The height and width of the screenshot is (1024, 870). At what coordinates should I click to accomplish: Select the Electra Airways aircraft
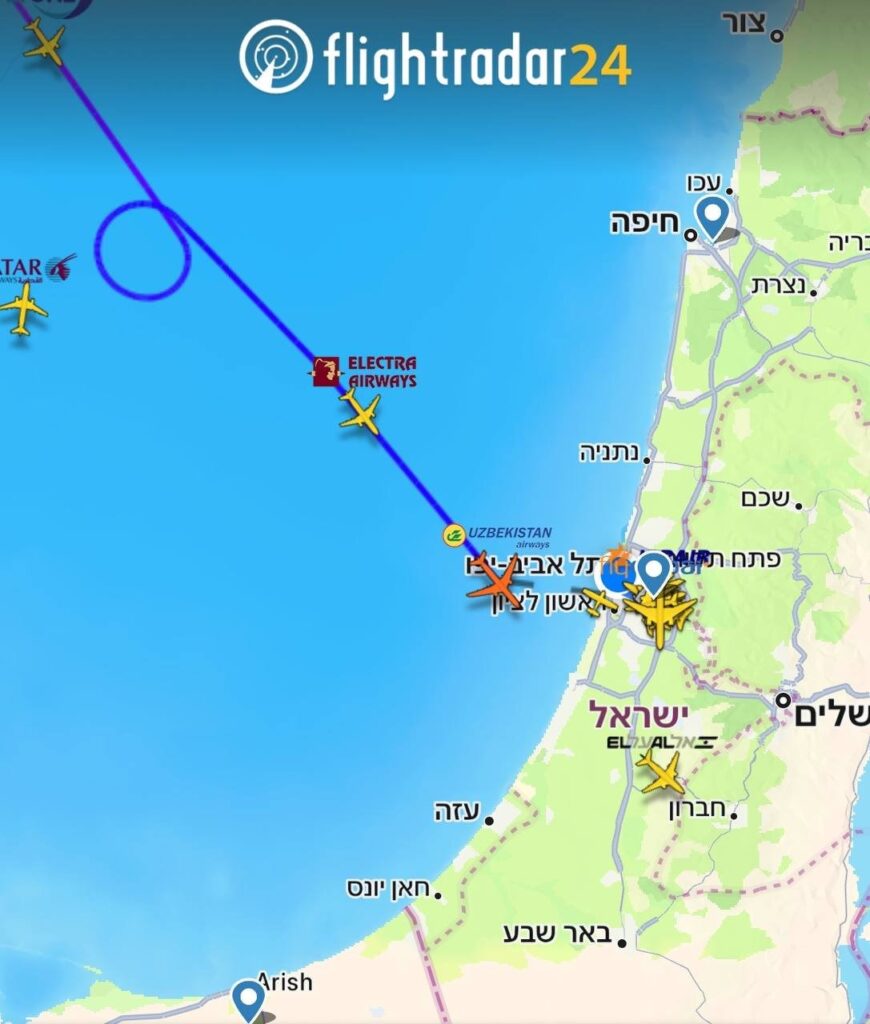point(360,412)
